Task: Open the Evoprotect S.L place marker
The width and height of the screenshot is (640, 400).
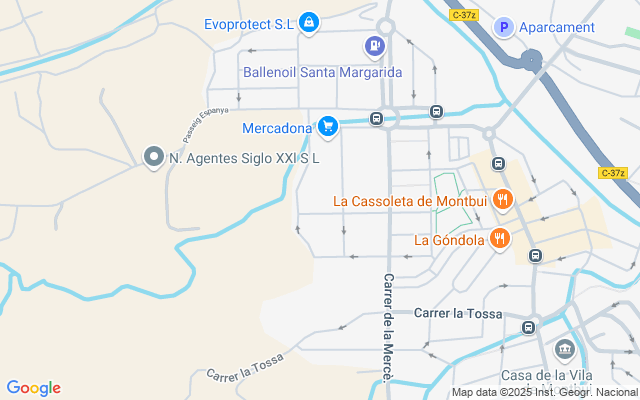Action: pos(309,22)
